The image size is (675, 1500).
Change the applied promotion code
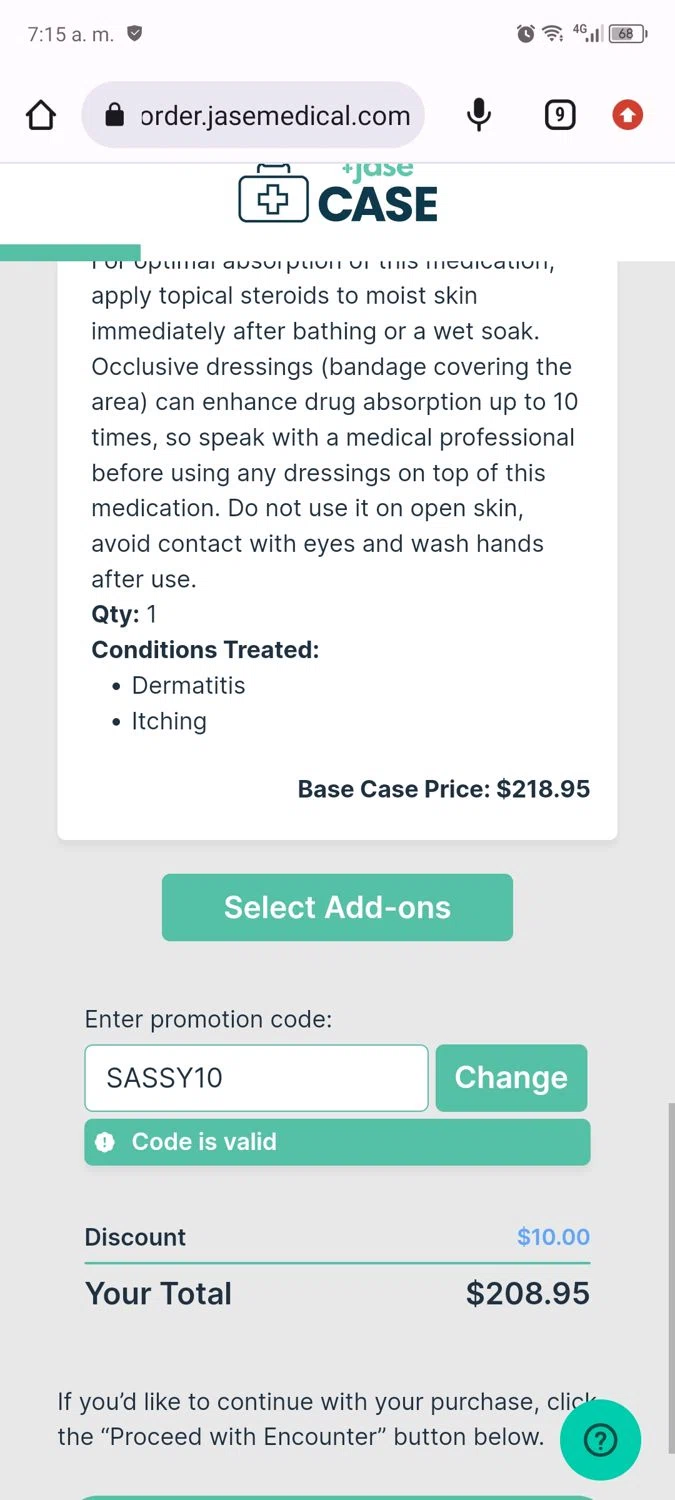tap(511, 1078)
